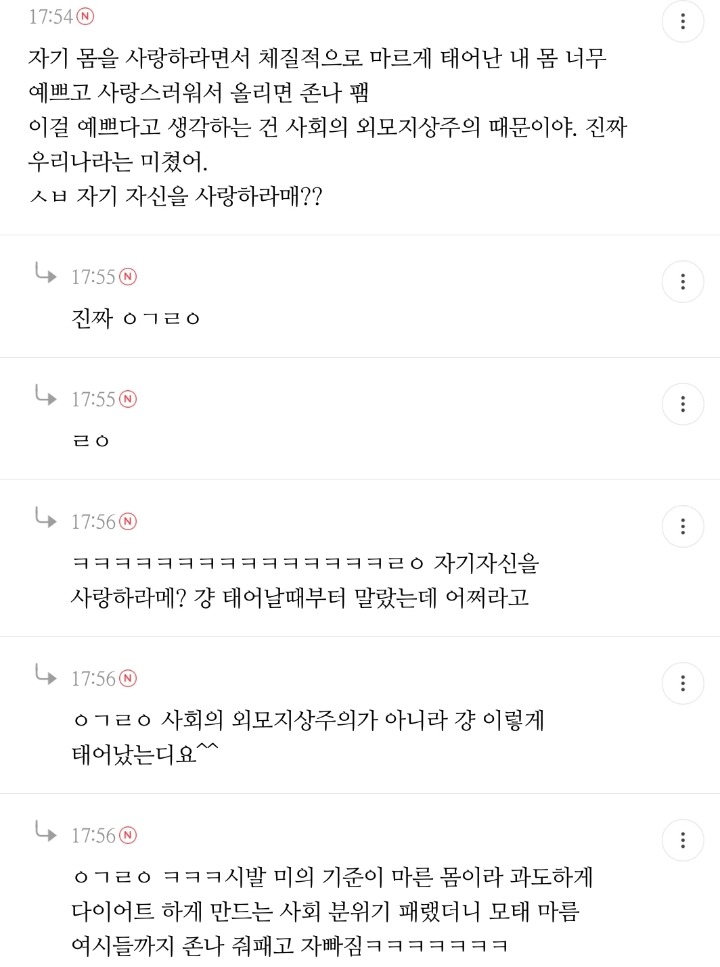720x967 pixels.
Task: Select the 17:54 timestamp of the original post
Action: pos(52,15)
